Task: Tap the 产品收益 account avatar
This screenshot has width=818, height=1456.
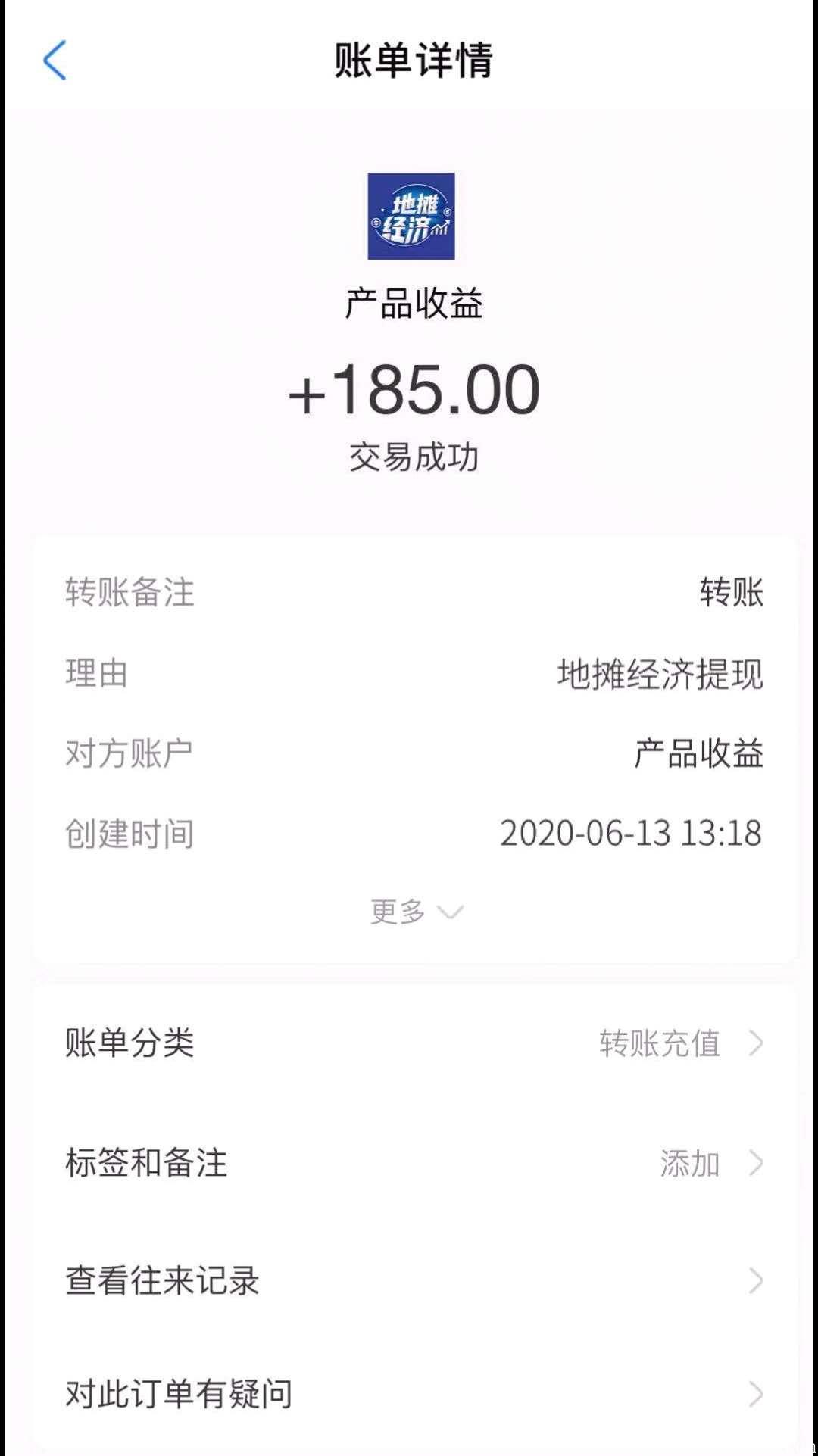Action: click(x=411, y=217)
